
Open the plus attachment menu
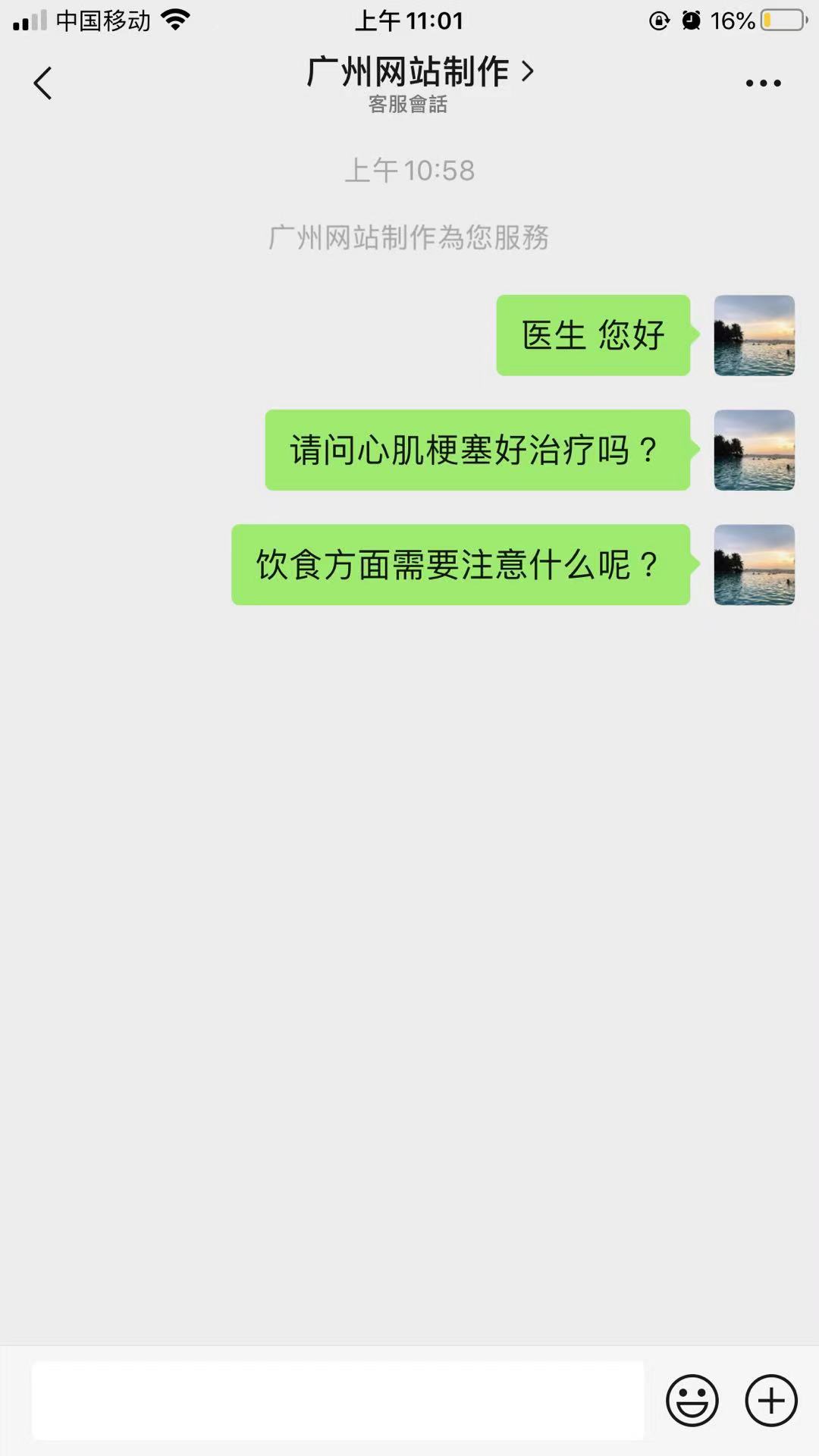point(771,1400)
